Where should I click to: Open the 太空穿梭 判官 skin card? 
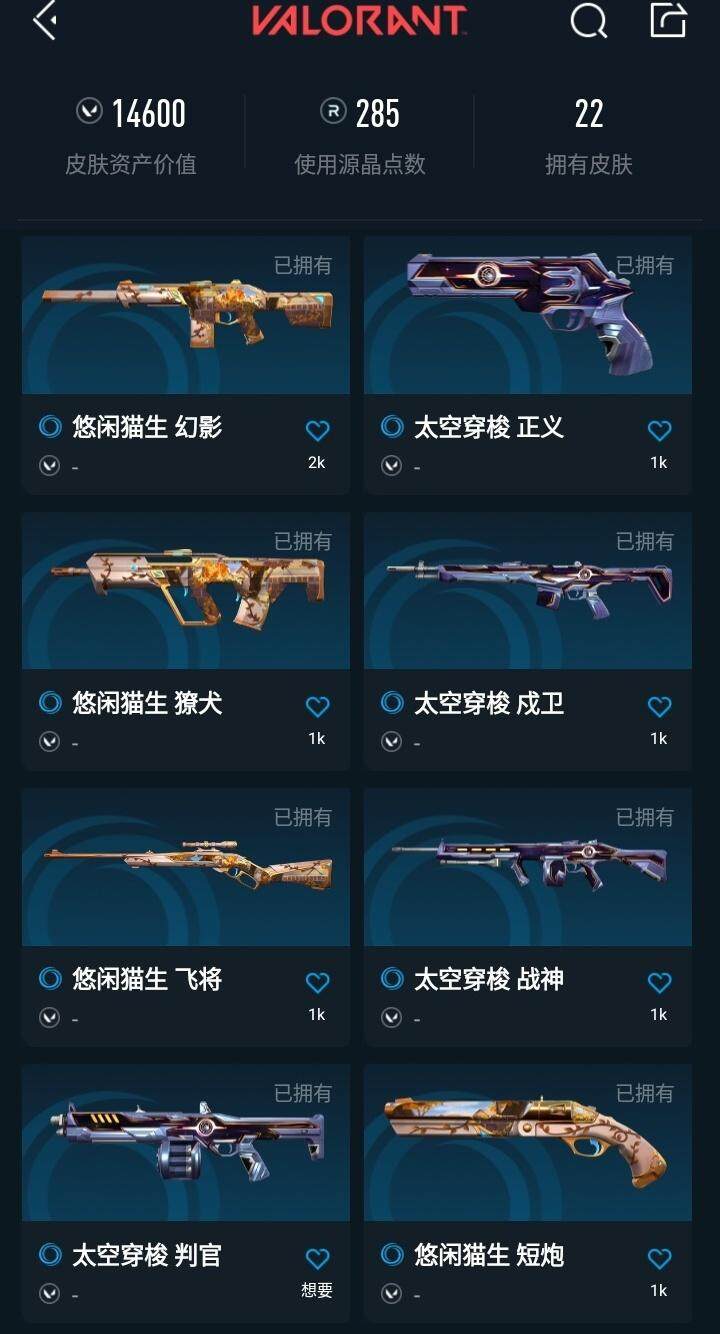[186, 1143]
